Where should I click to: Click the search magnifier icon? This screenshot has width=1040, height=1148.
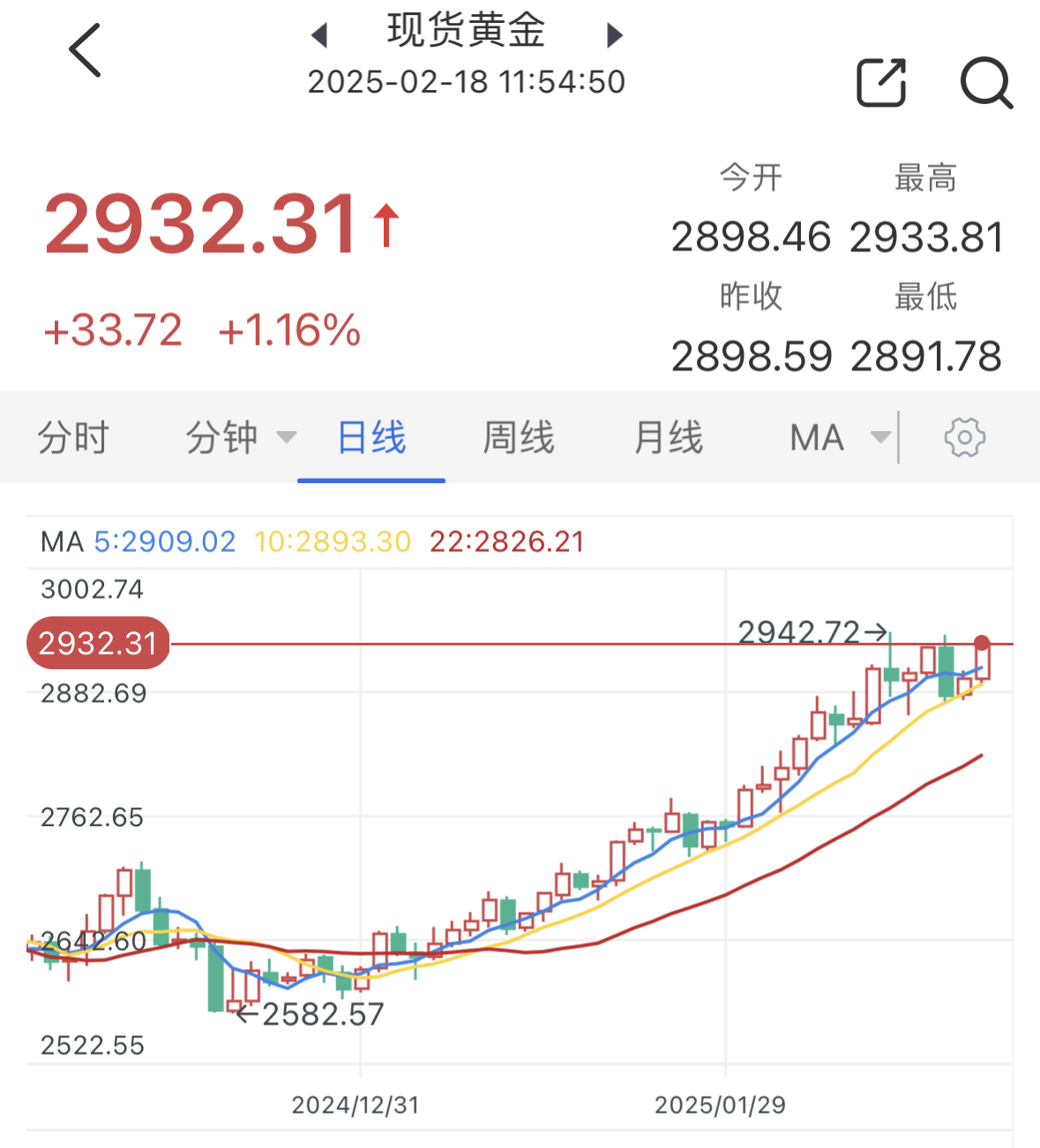click(x=986, y=84)
